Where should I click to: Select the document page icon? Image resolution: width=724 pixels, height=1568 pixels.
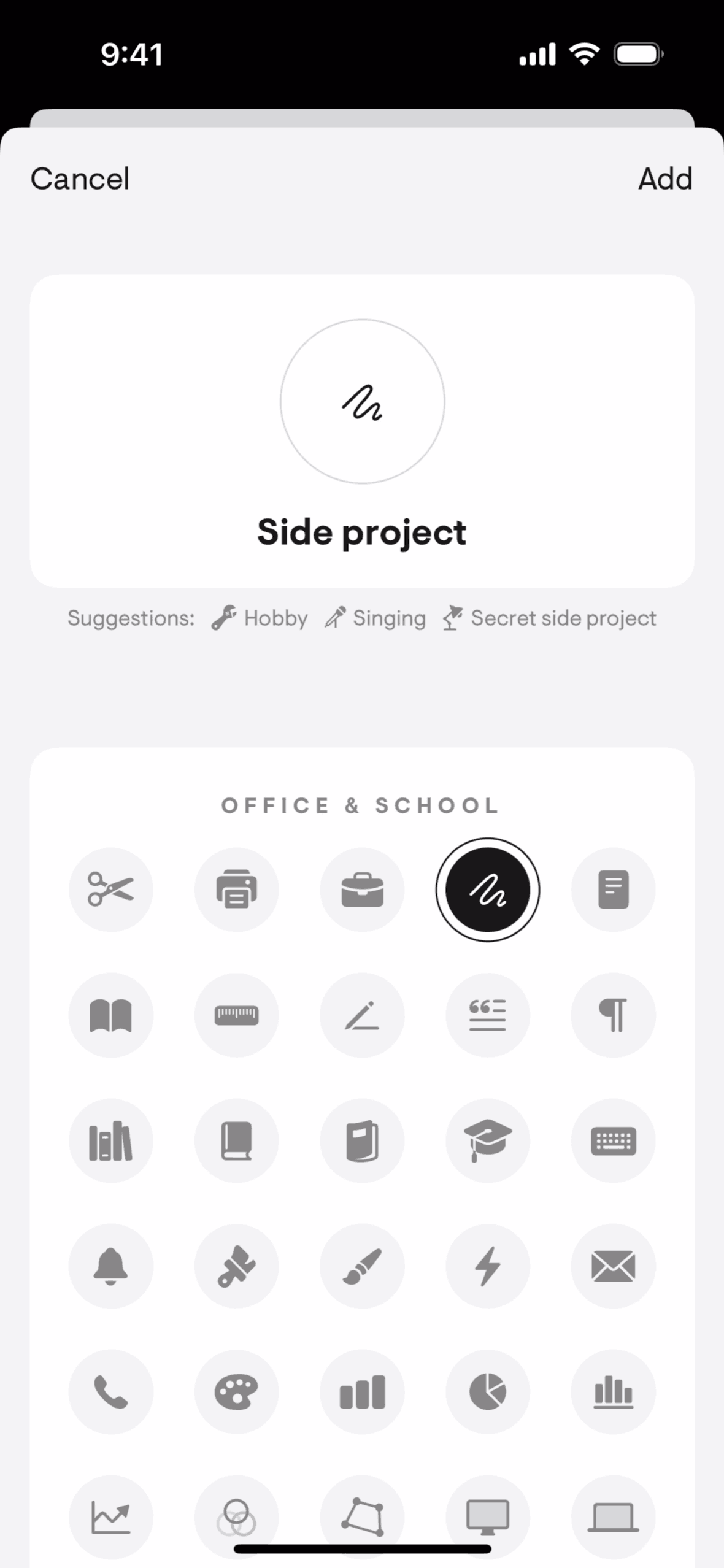pos(614,890)
